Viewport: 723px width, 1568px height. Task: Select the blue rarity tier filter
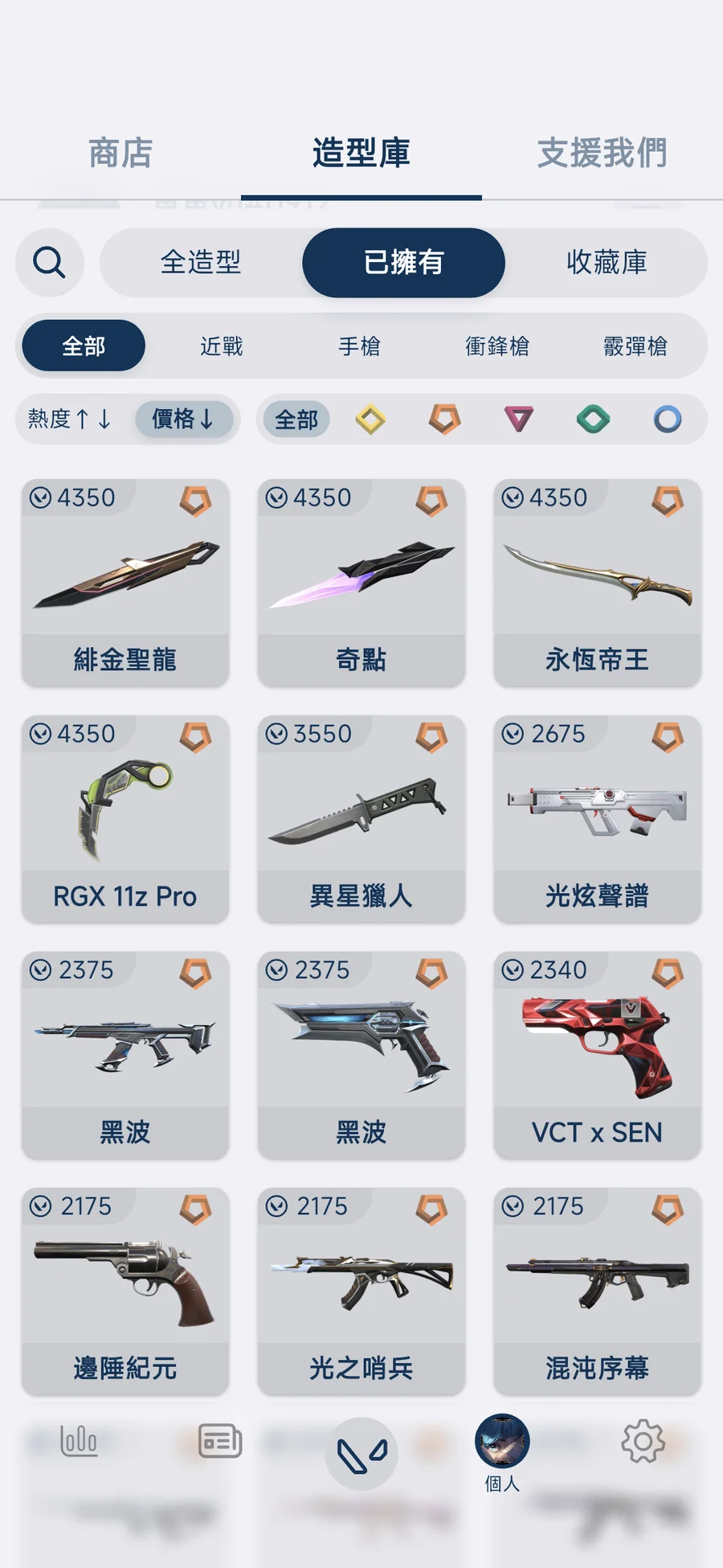pyautogui.click(x=667, y=420)
